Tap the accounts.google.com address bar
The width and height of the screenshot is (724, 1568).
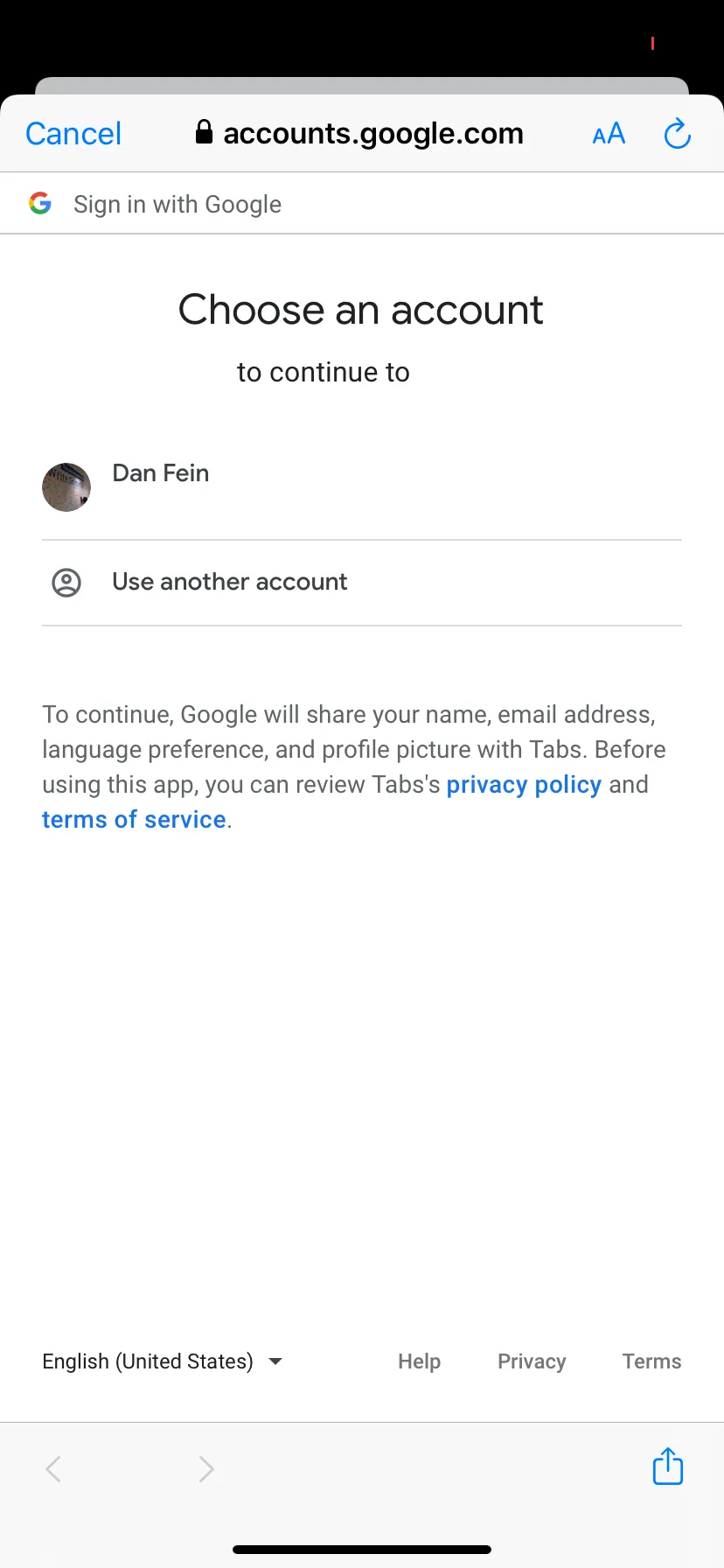(x=360, y=134)
